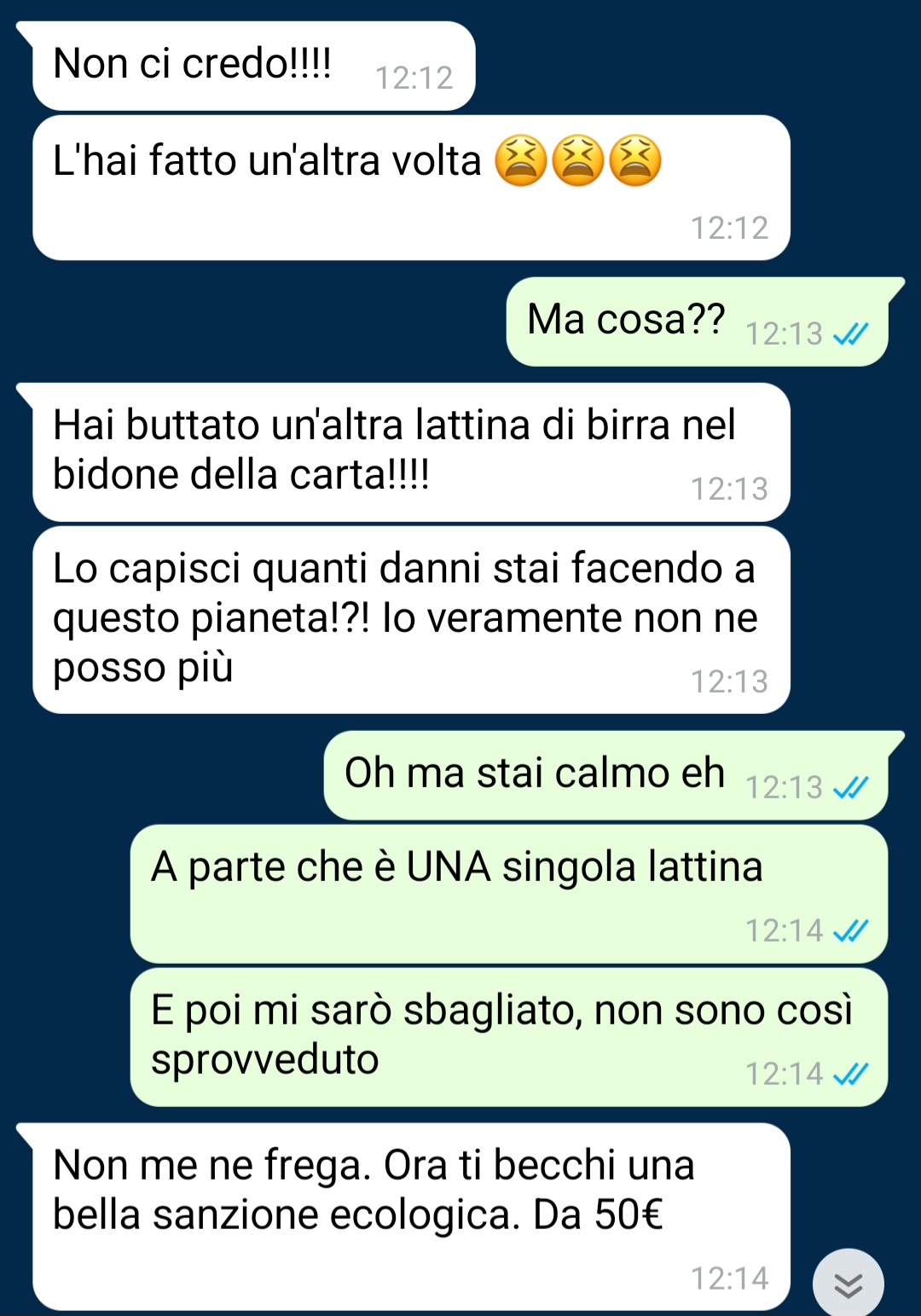The height and width of the screenshot is (1316, 921).
Task: Jump to the latest messages
Action: 848,1284
